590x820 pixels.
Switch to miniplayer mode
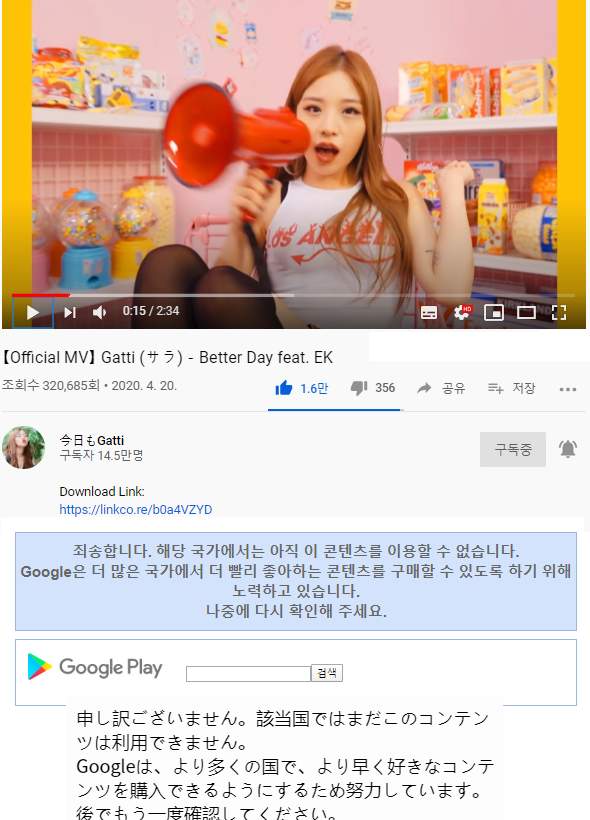coord(494,313)
